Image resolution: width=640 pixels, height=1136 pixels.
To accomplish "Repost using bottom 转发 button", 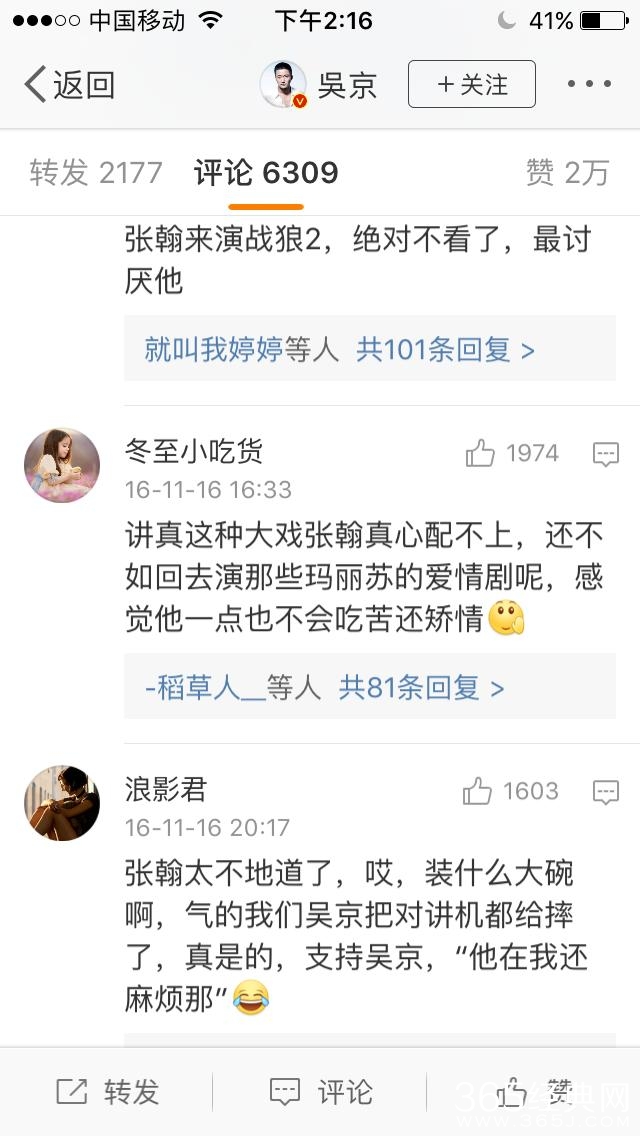I will pyautogui.click(x=108, y=1092).
